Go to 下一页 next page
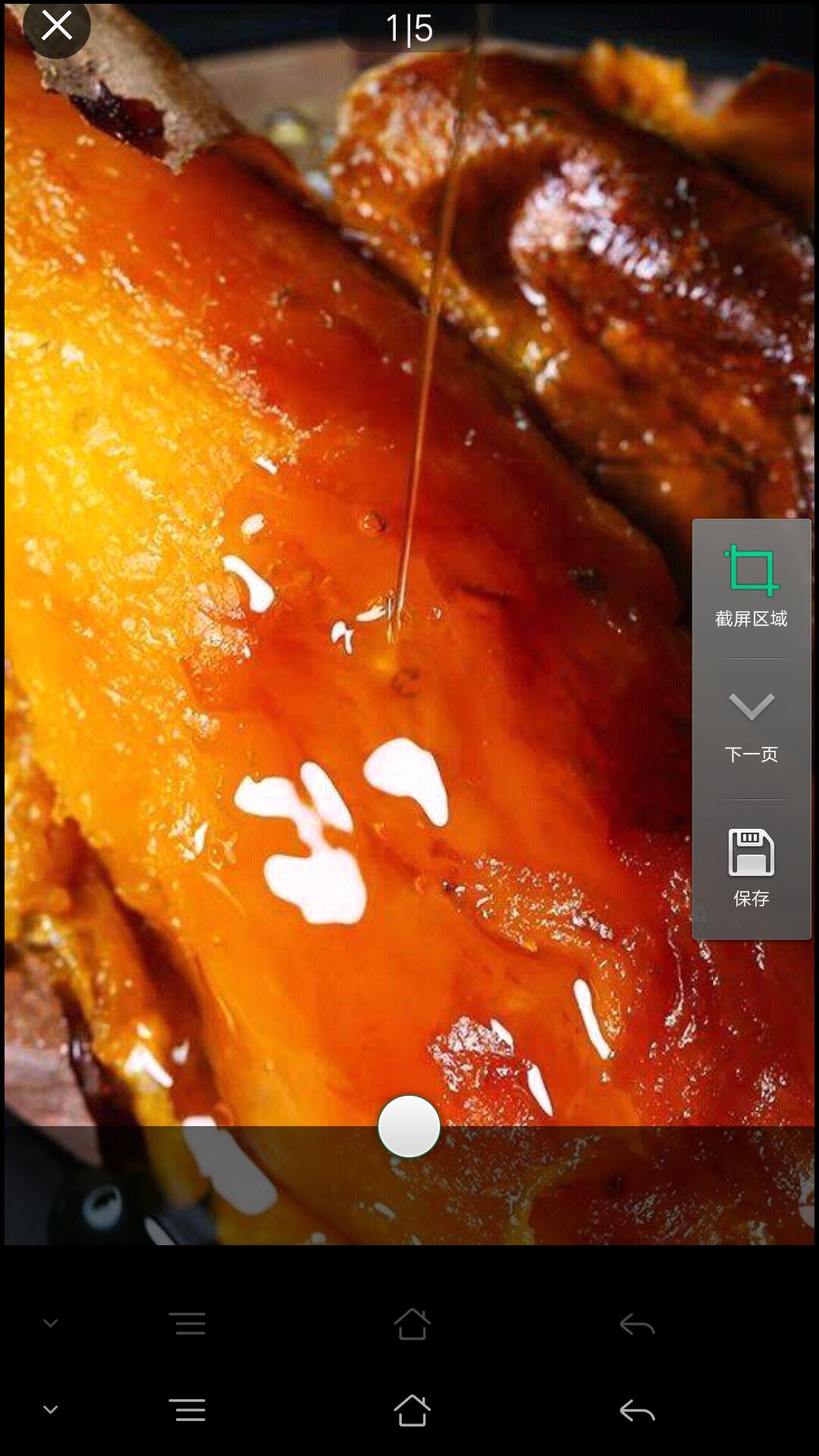Image resolution: width=819 pixels, height=1456 pixels. 751,726
